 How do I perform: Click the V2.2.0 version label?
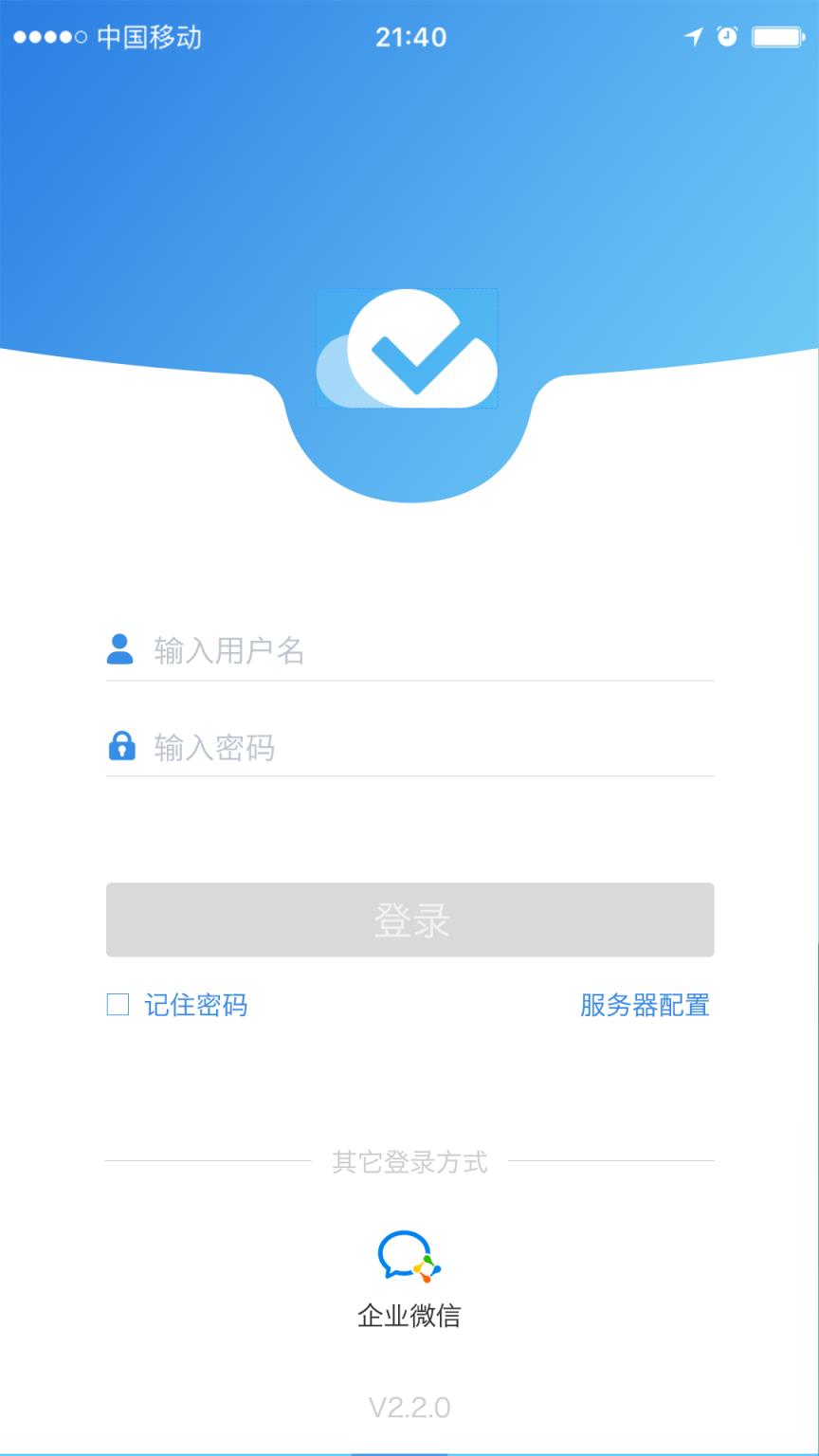[x=409, y=1409]
